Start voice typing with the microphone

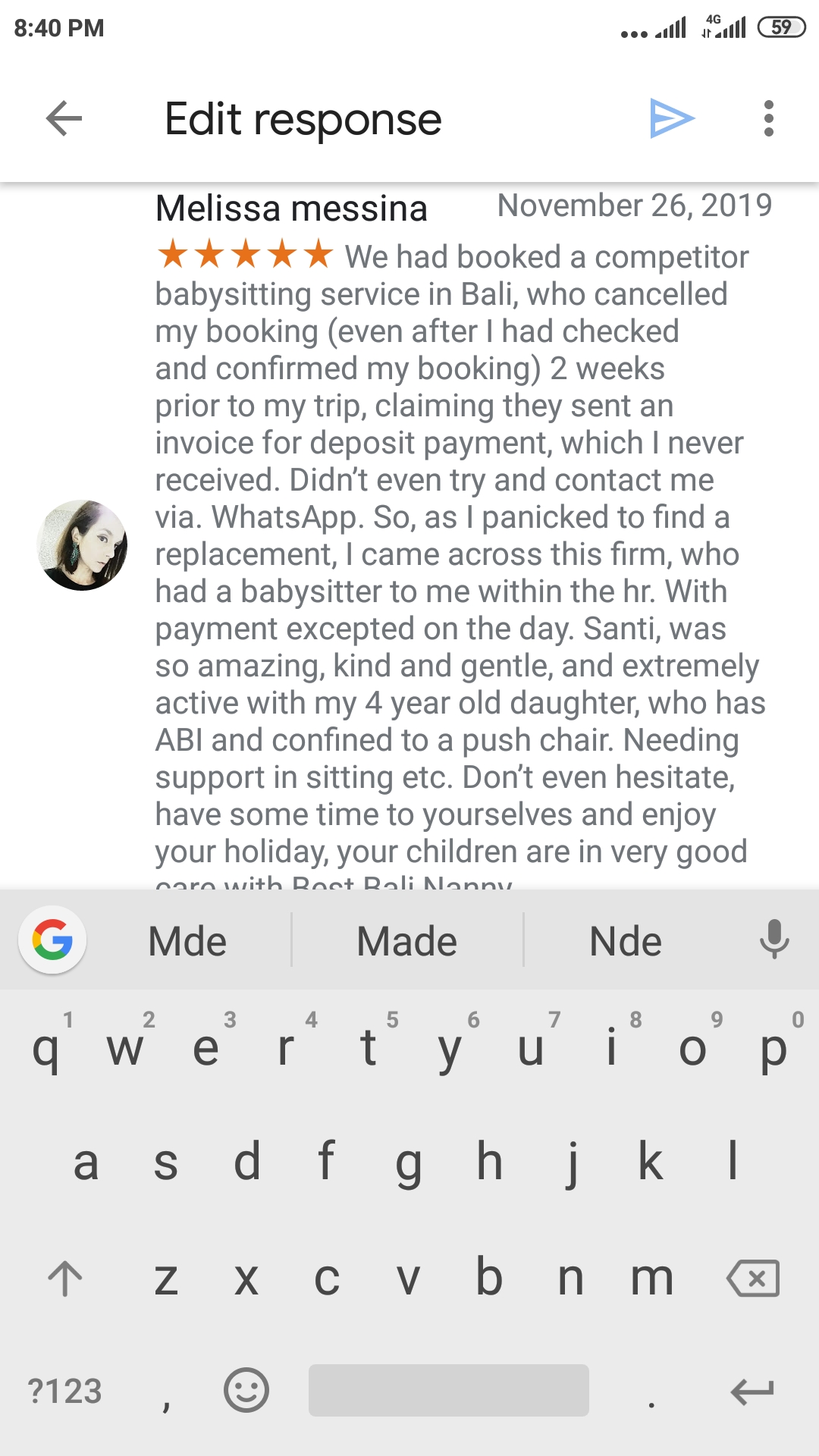[x=774, y=940]
